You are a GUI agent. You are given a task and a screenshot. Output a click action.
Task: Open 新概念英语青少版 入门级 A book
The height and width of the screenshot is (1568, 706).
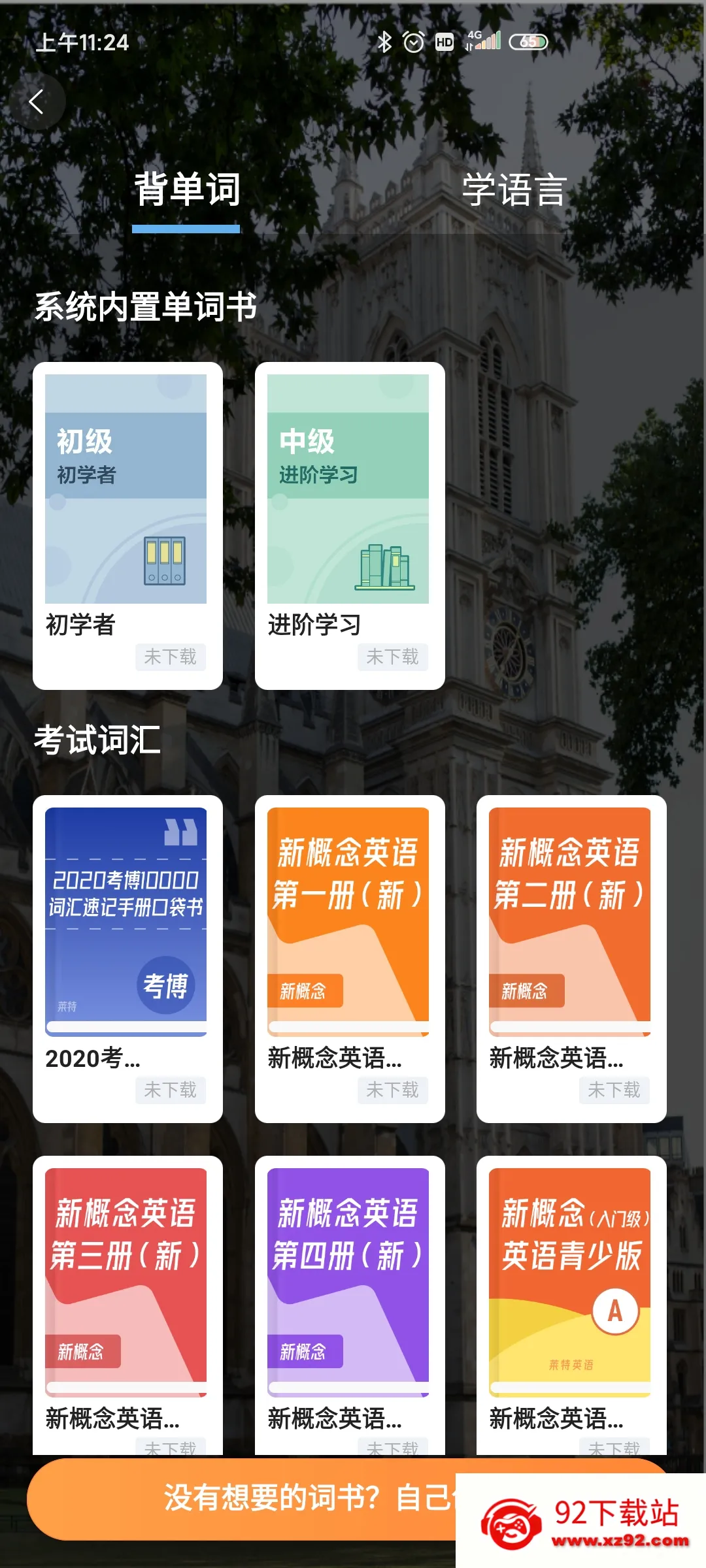(x=571, y=1305)
